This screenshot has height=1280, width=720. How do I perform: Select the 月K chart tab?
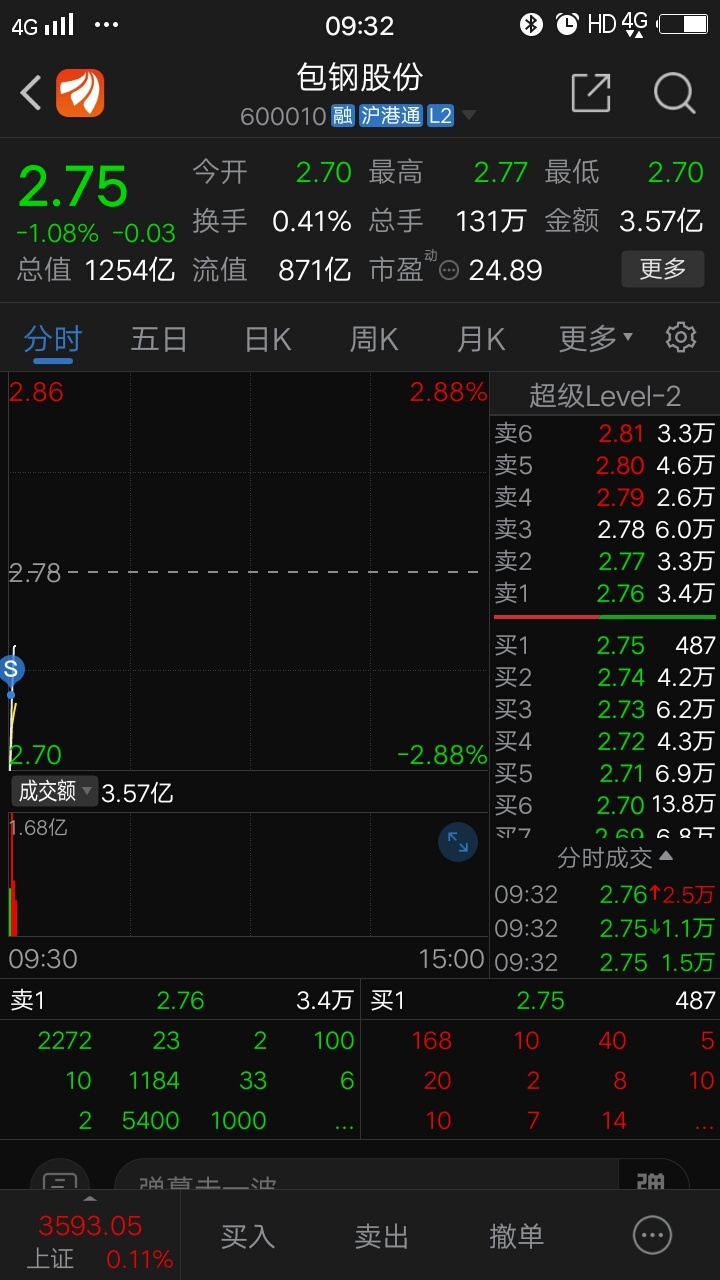point(481,339)
